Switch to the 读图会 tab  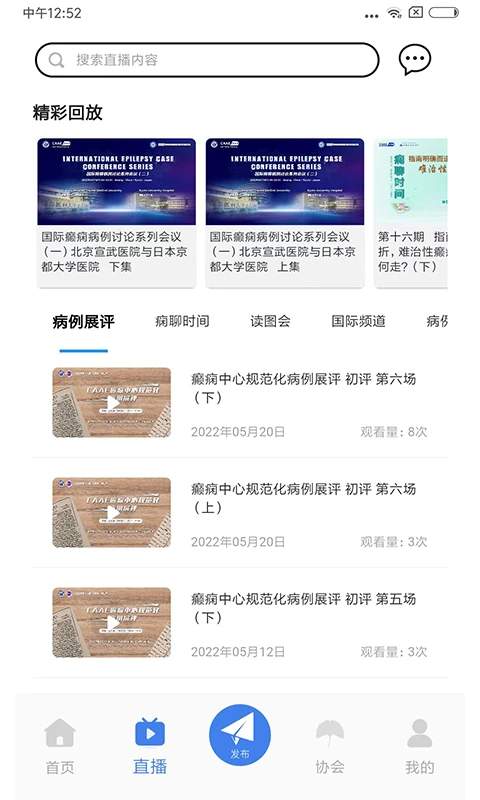pyautogui.click(x=270, y=321)
